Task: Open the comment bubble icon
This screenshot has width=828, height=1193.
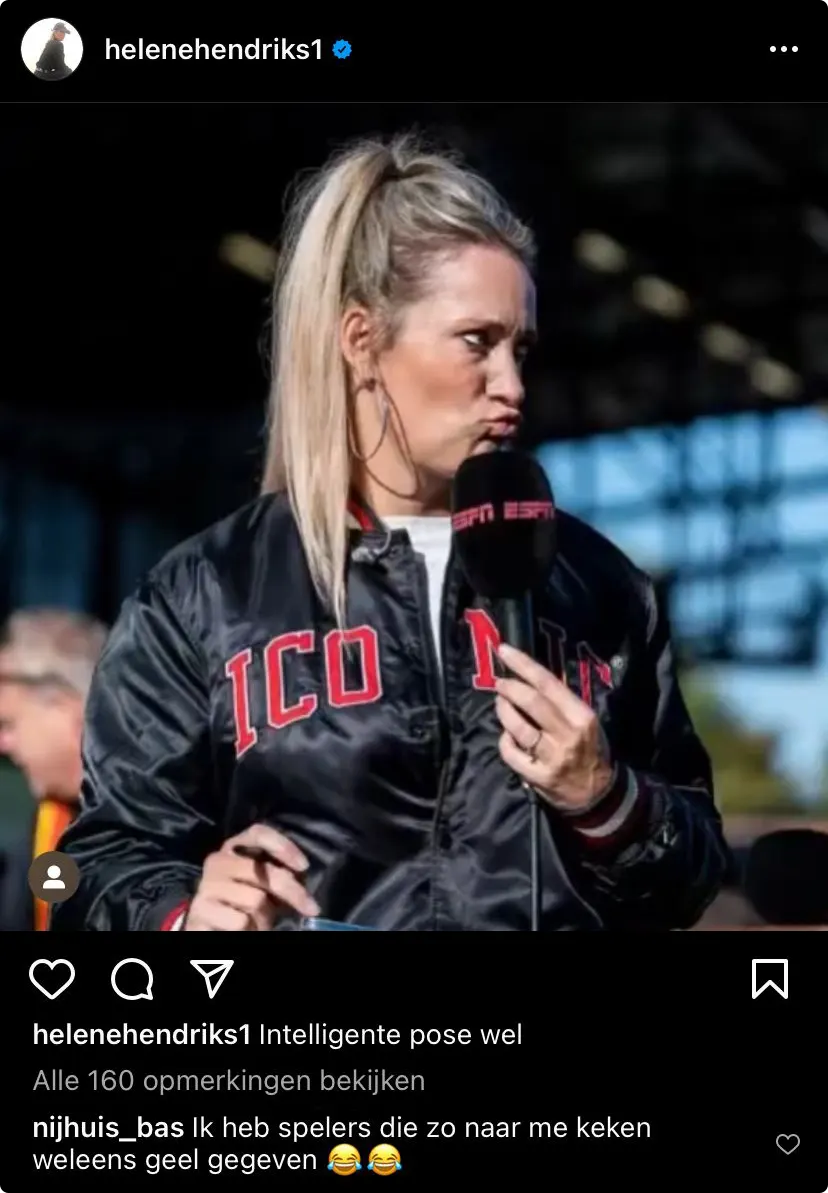Action: (132, 979)
